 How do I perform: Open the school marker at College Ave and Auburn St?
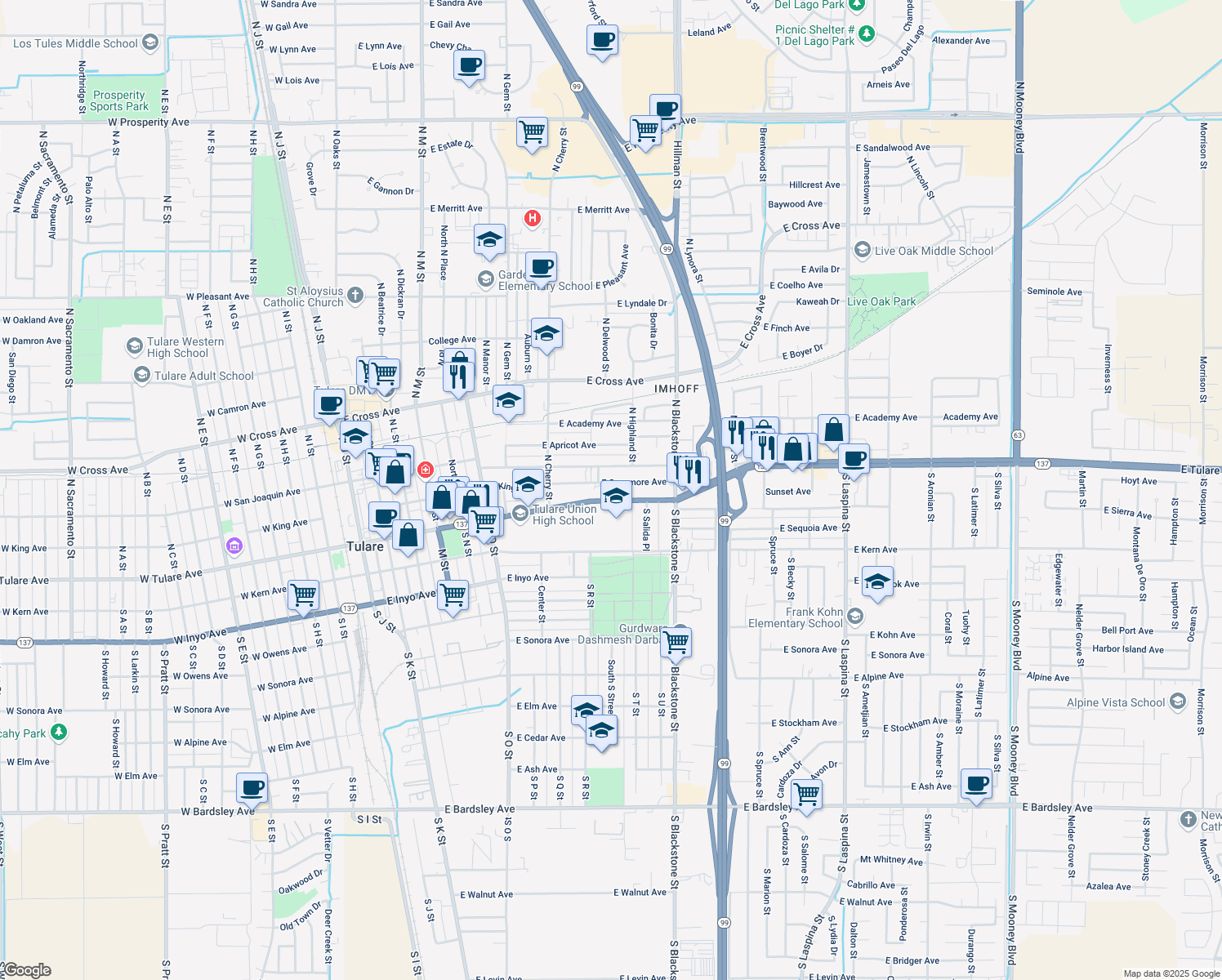tap(546, 333)
